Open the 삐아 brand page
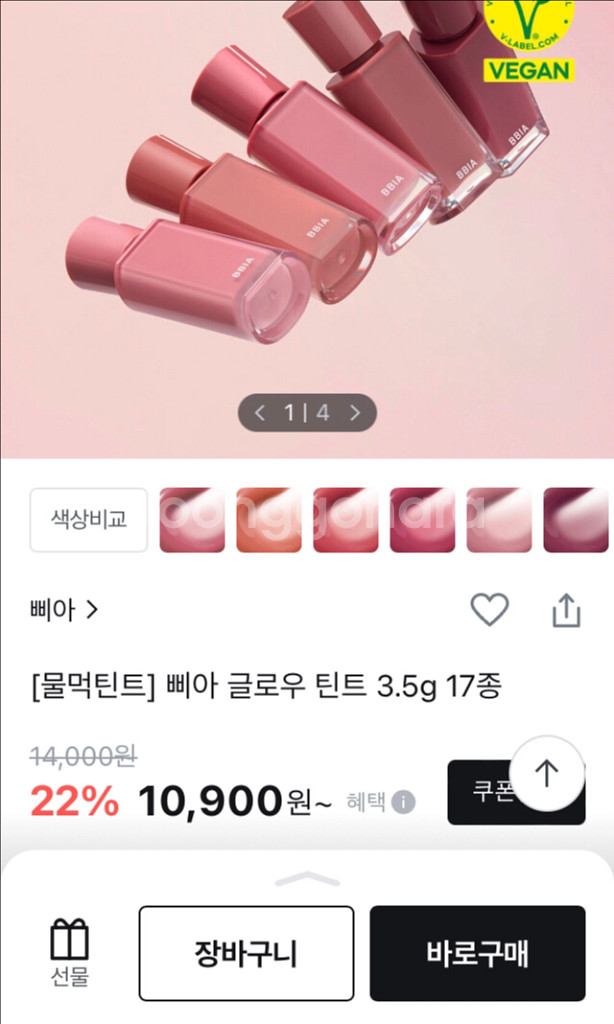614x1024 pixels. tap(63, 610)
